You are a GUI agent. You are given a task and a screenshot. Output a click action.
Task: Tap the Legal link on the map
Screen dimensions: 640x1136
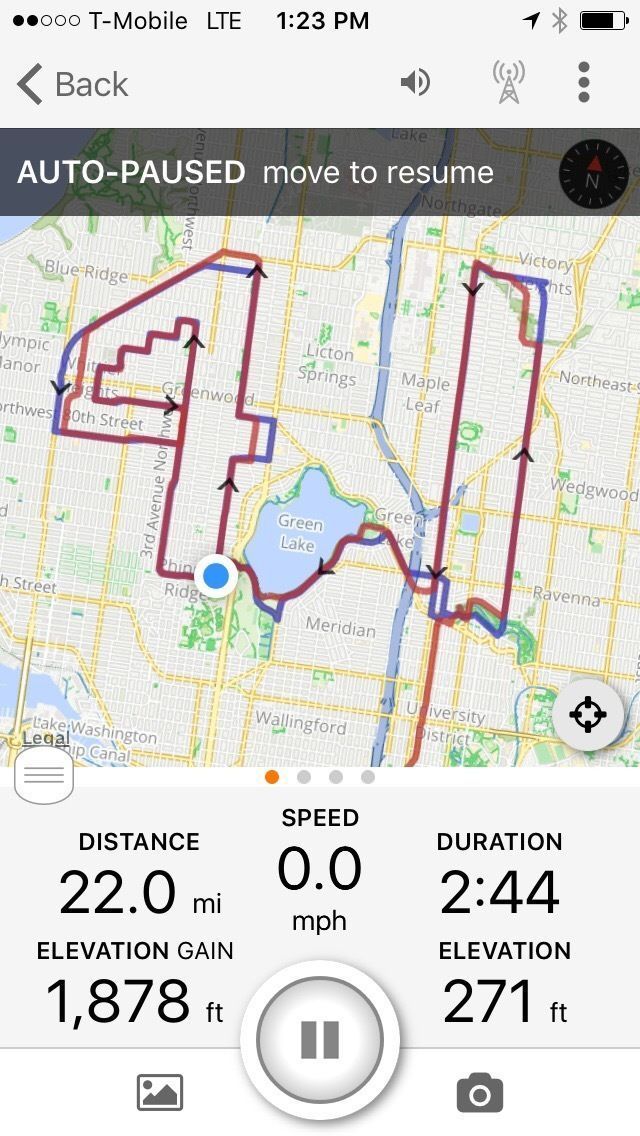pos(44,739)
